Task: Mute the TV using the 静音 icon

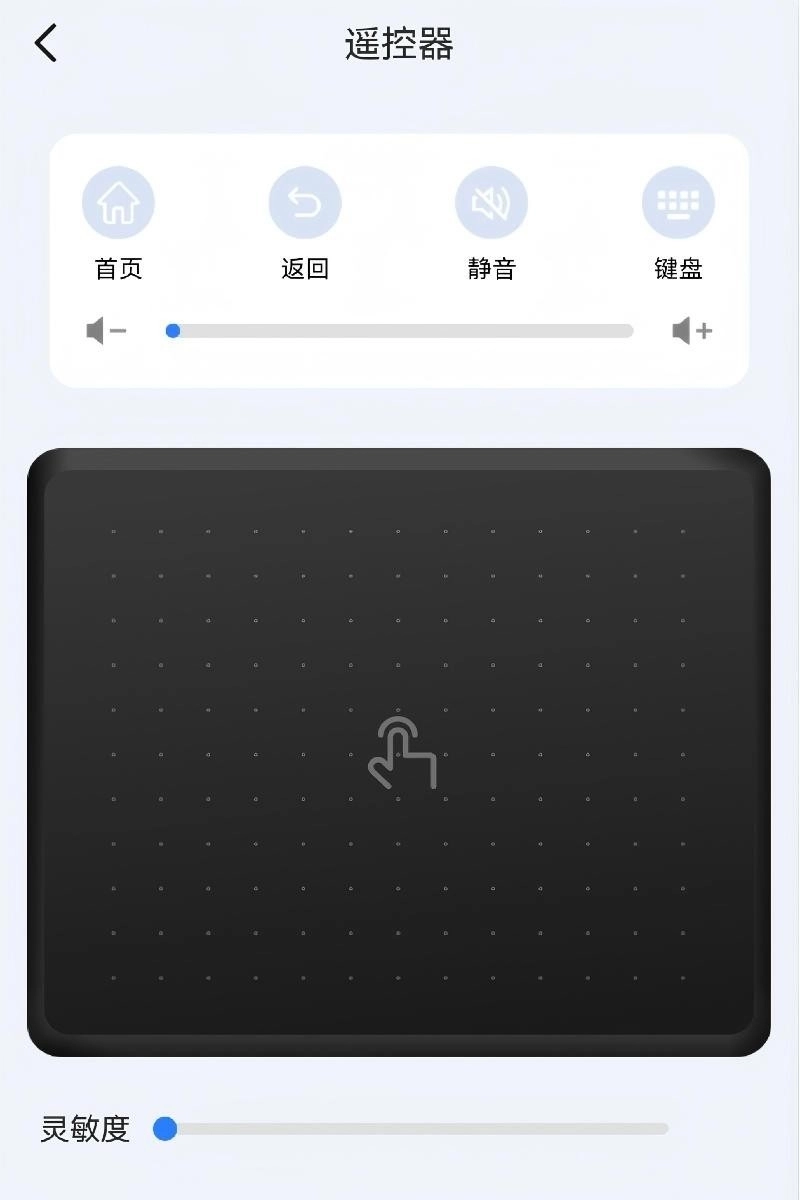Action: pos(491,201)
